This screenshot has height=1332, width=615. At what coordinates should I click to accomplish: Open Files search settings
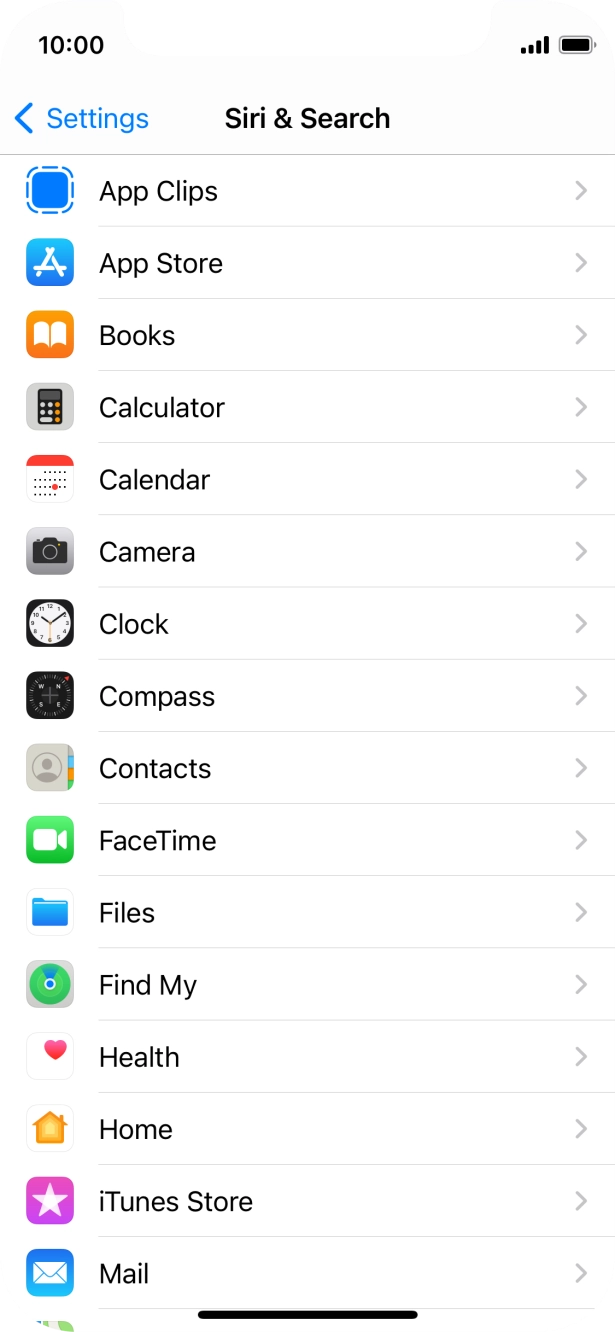(x=307, y=913)
